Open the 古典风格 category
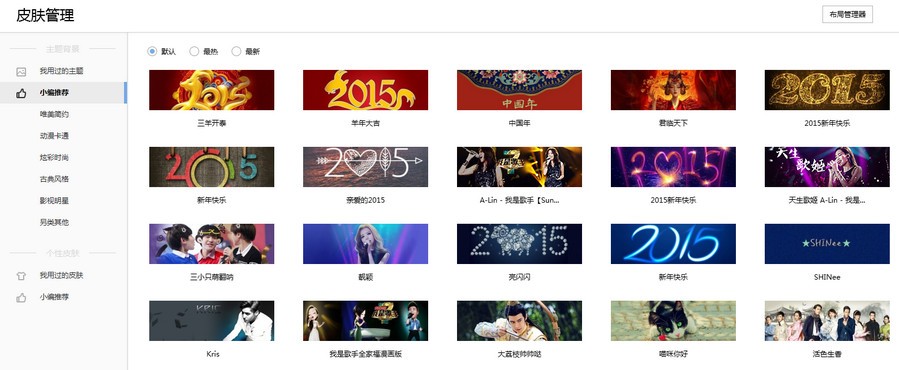Image resolution: width=899 pixels, height=370 pixels. click(x=54, y=179)
